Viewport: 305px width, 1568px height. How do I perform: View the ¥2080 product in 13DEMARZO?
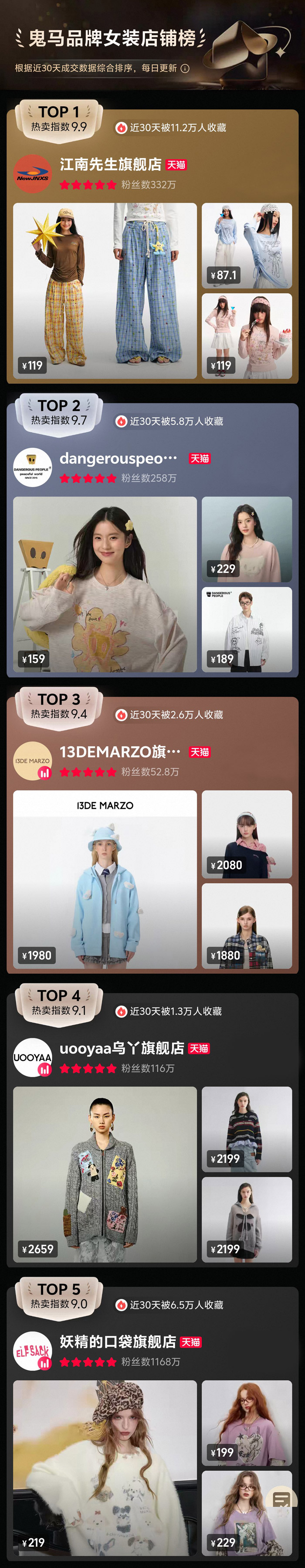click(247, 834)
